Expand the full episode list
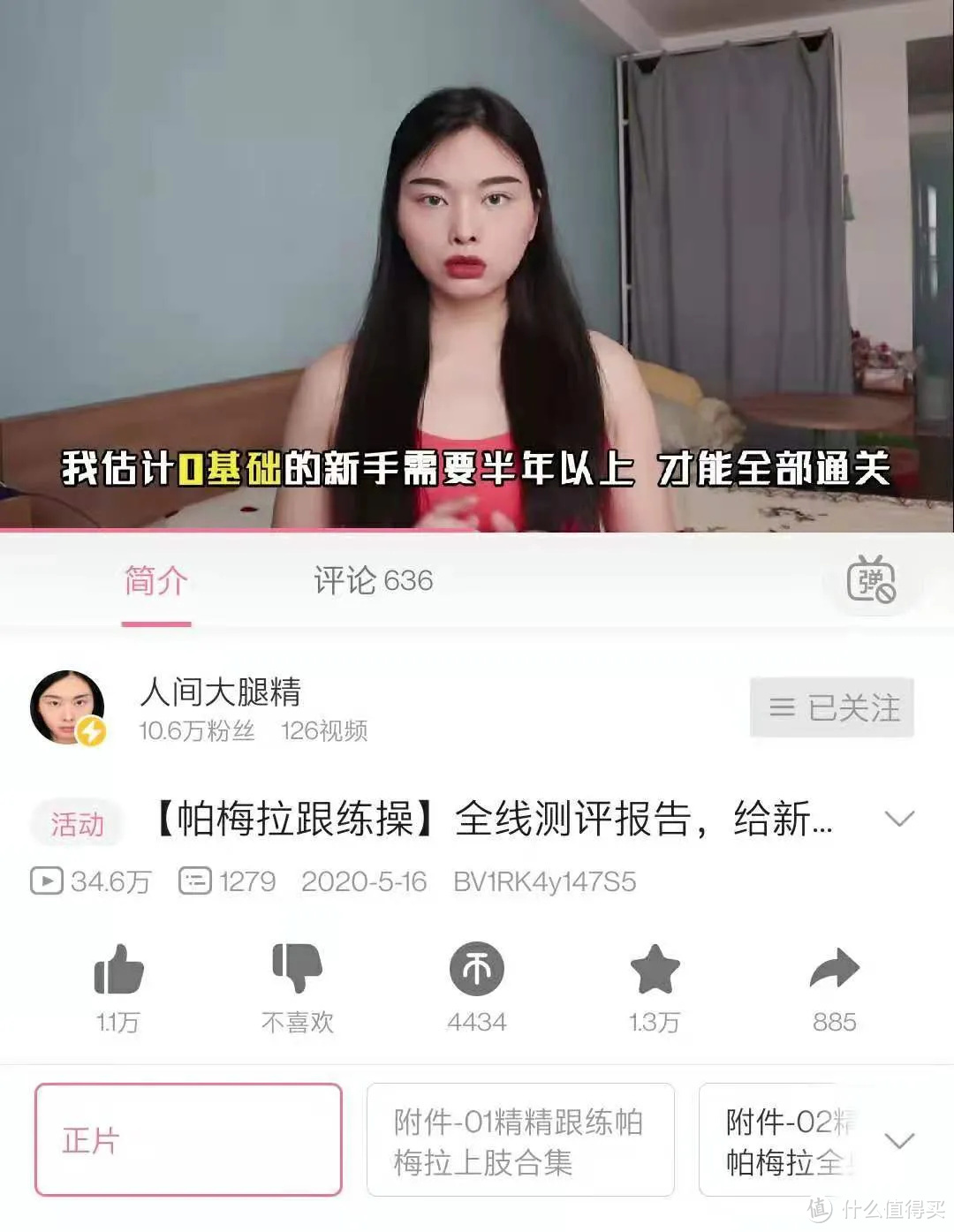Image resolution: width=954 pixels, height=1232 pixels. coord(899,1140)
